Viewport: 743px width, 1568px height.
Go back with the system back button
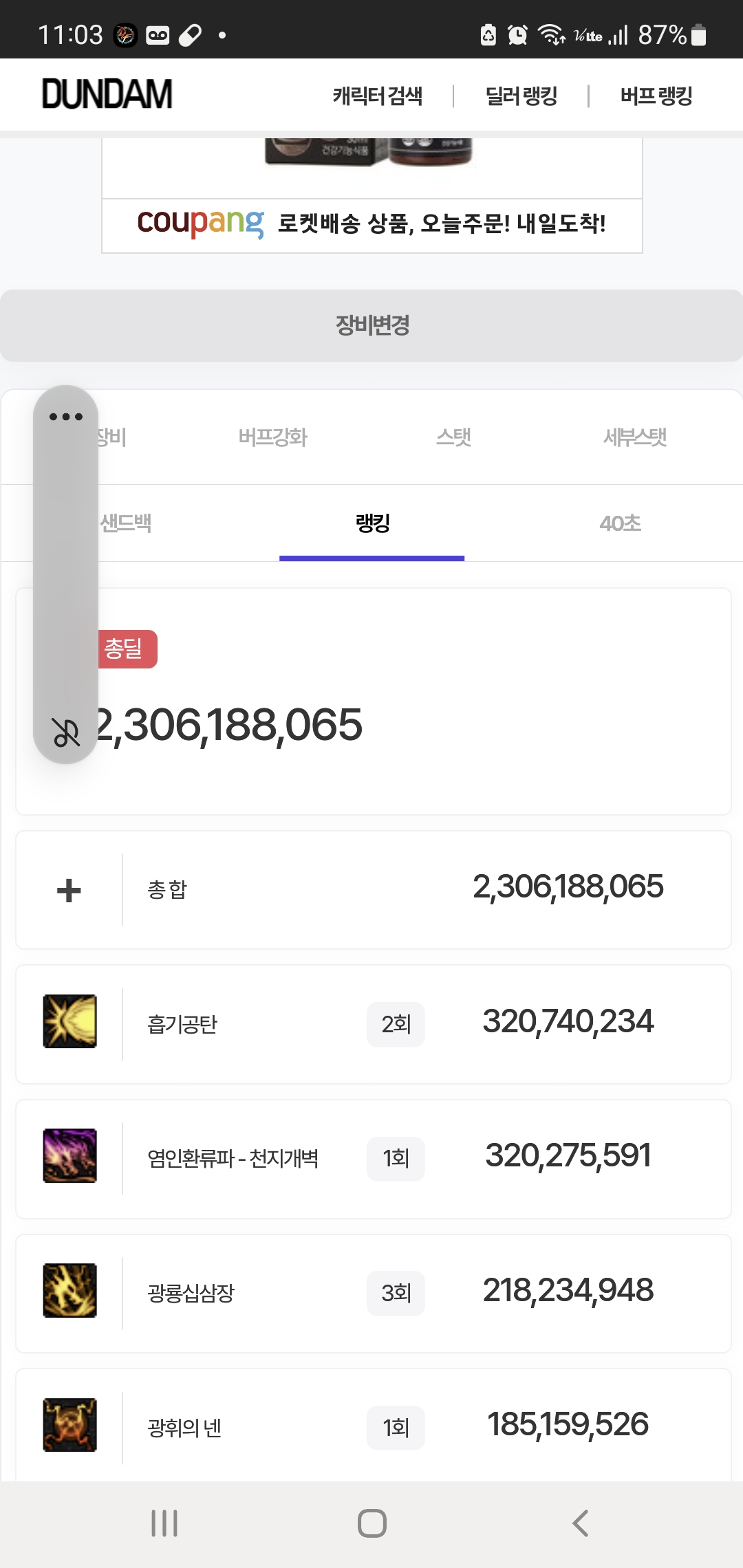tap(580, 1523)
